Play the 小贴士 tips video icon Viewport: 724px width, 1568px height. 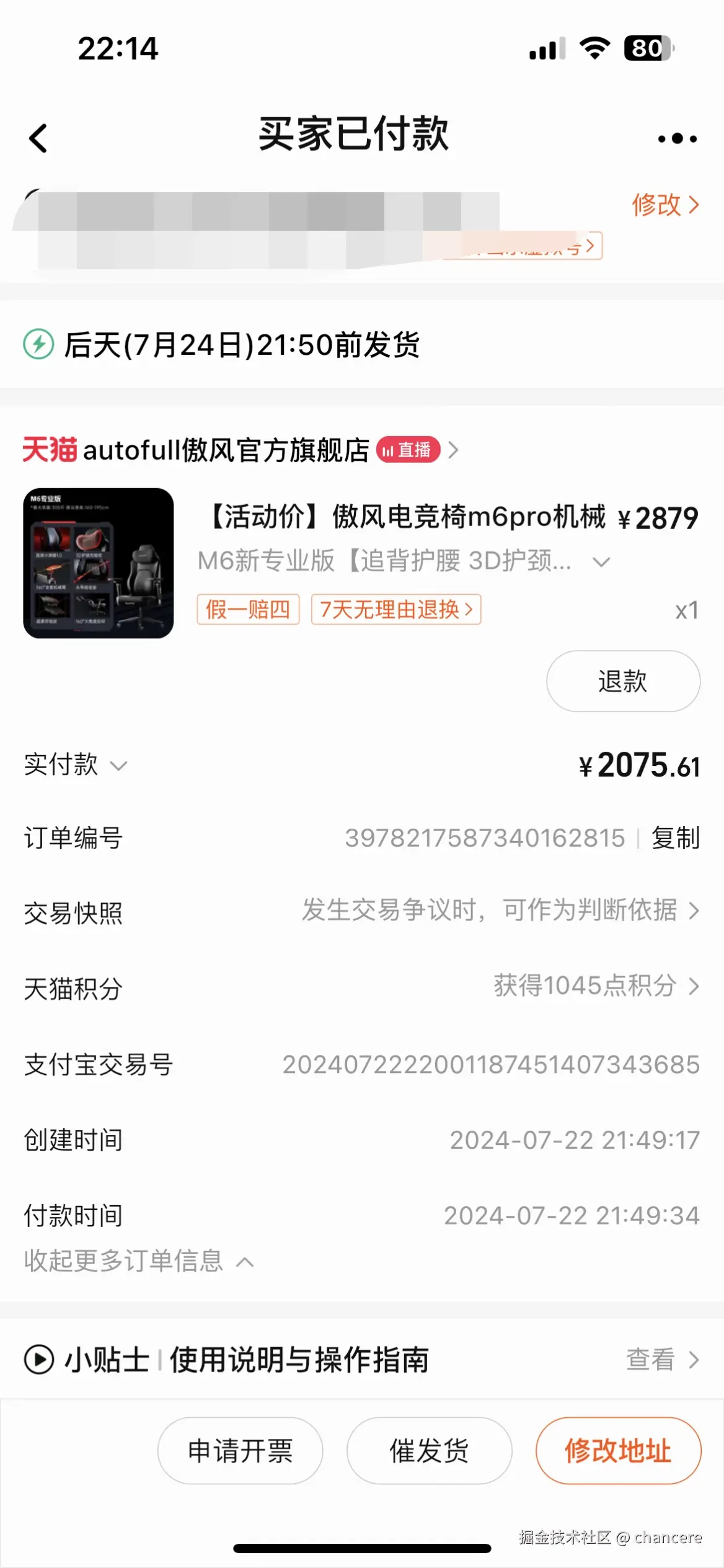pos(38,1358)
